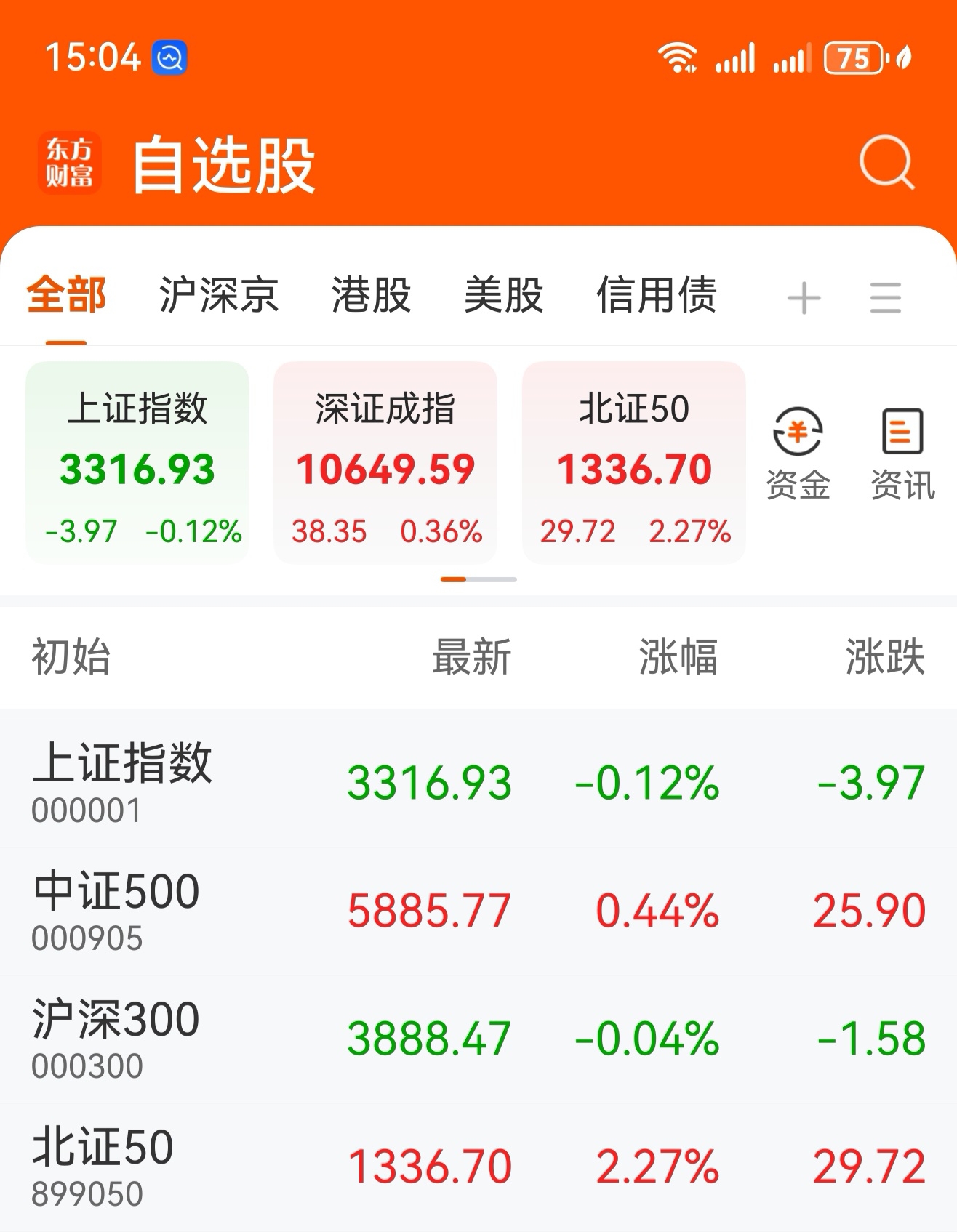The image size is (957, 1232).
Task: Tap the AI assistant icon in the status bar
Action: (x=169, y=56)
